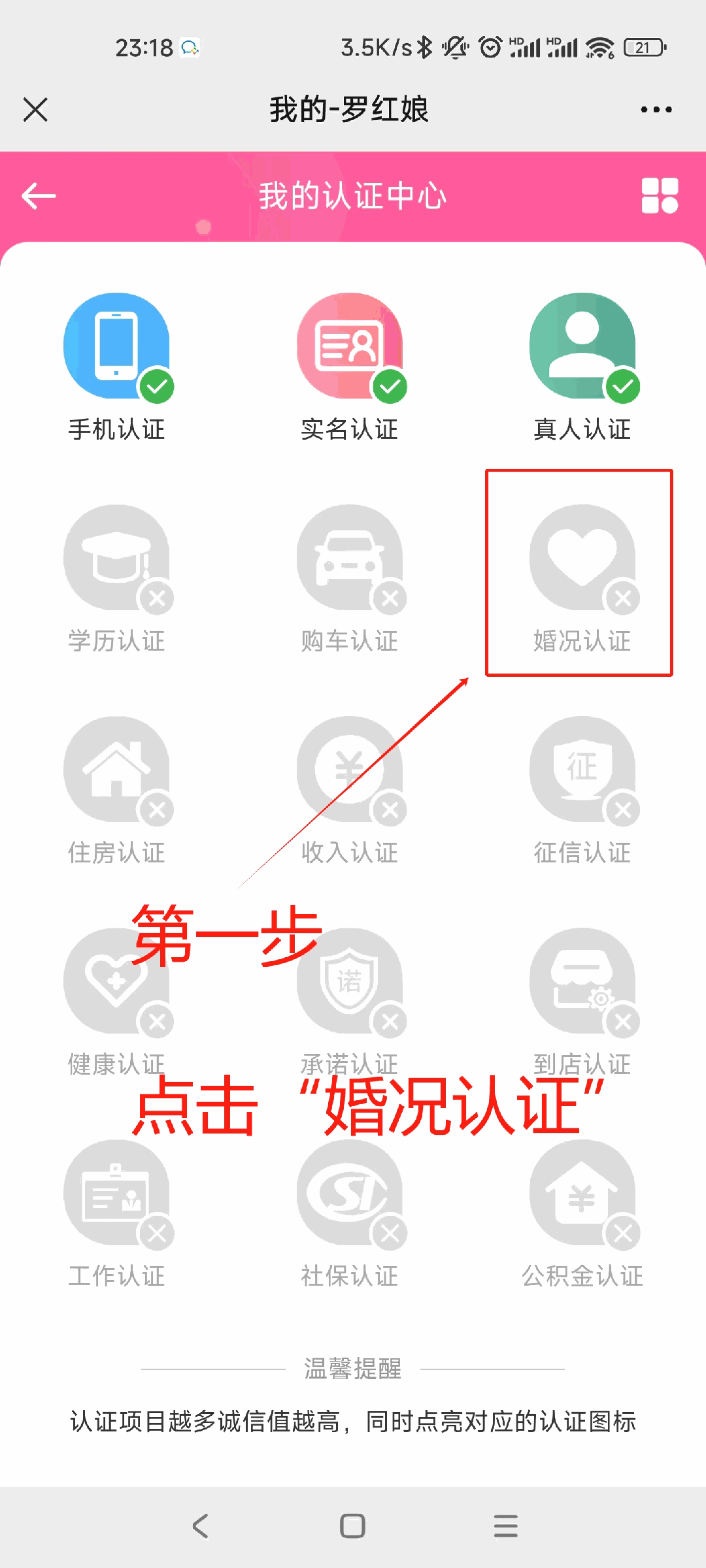Viewport: 706px width, 1568px height.
Task: Start 健康认证
Action: (x=117, y=981)
